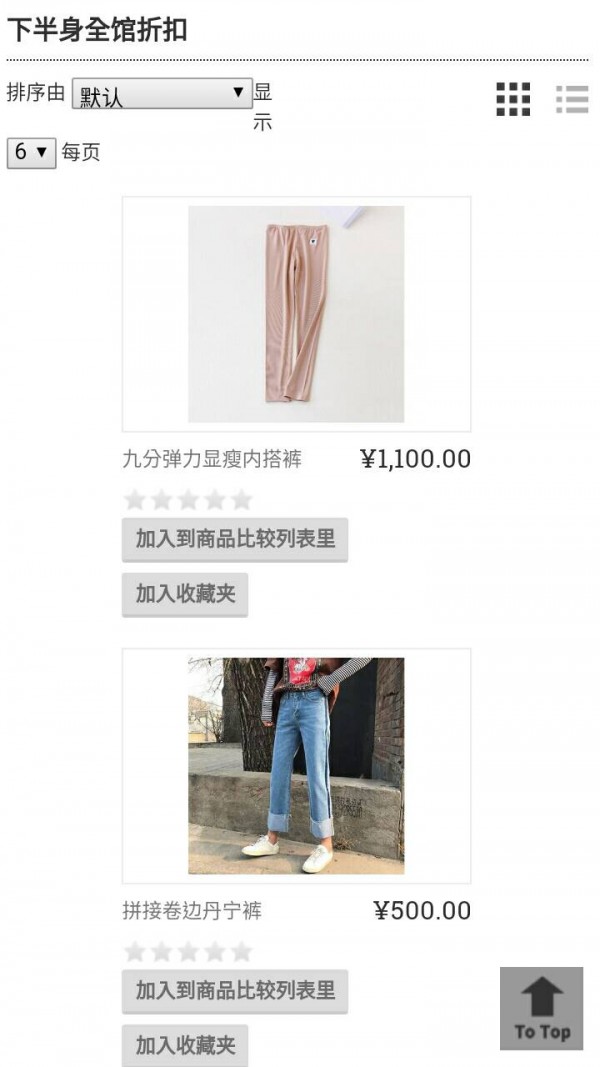Change the 6 items per page dropdown

pyautogui.click(x=31, y=153)
